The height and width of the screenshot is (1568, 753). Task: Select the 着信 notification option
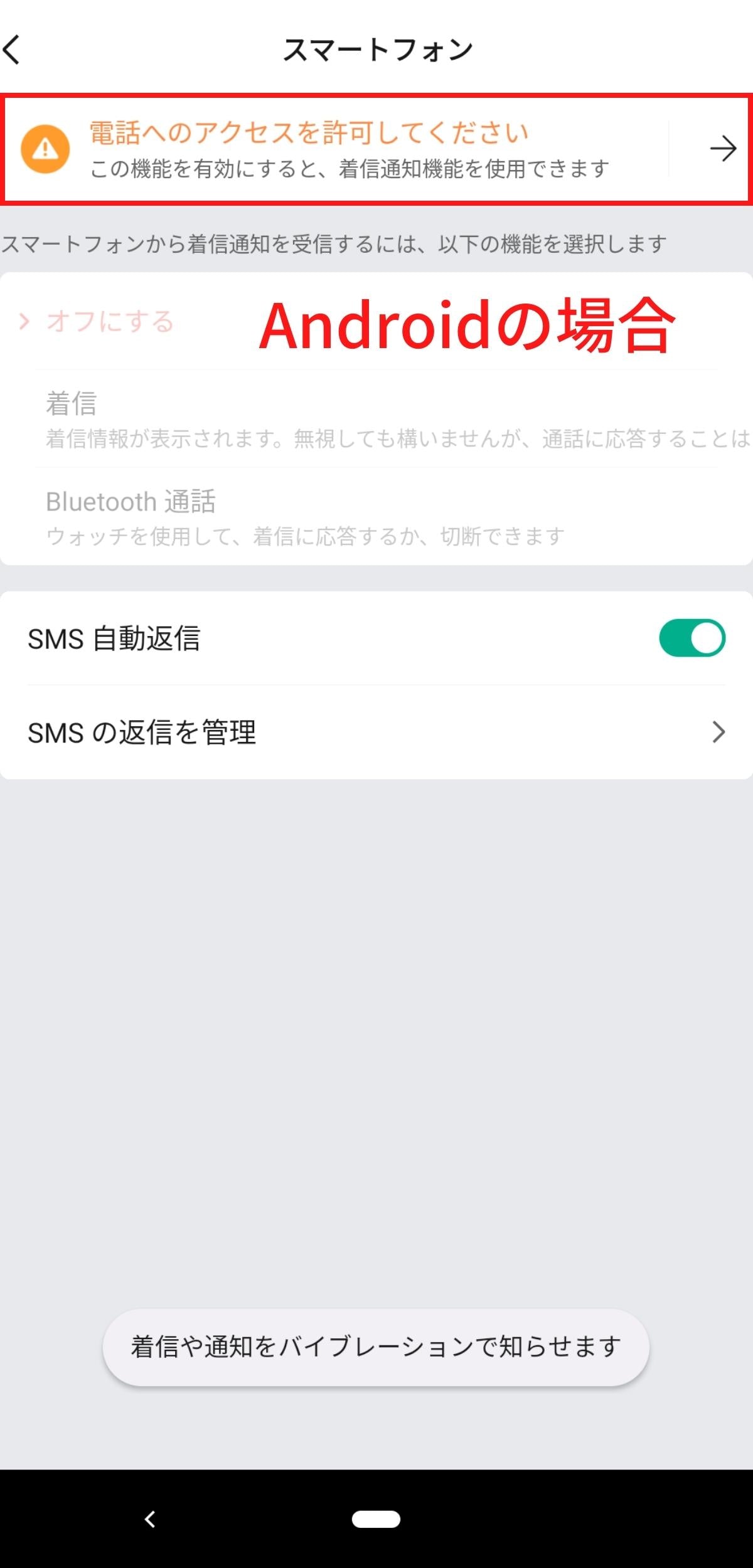[376, 419]
